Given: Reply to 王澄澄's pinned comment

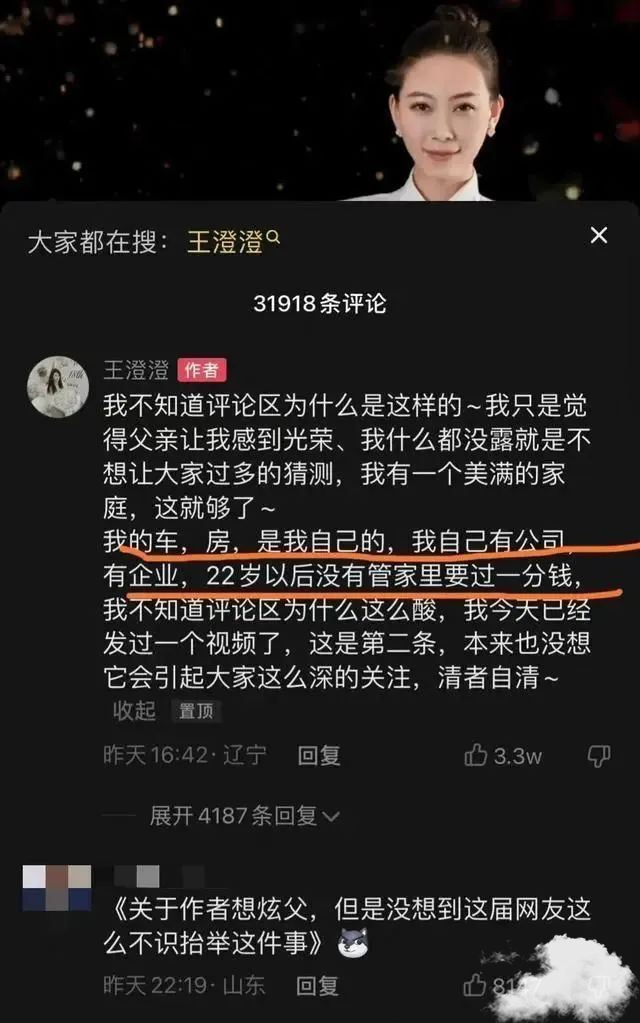Looking at the screenshot, I should click(319, 756).
